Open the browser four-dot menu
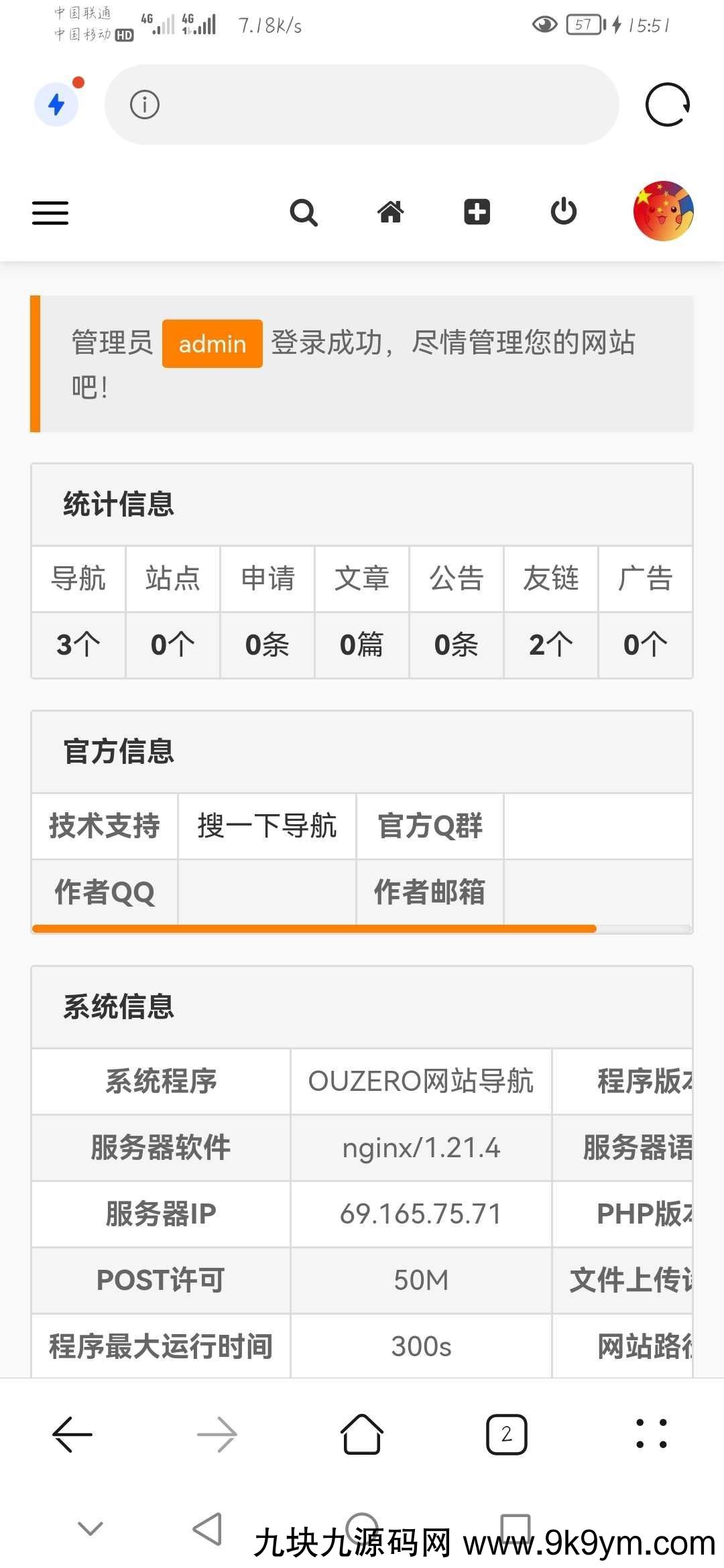Viewport: 724px width, 1568px height. click(x=651, y=1435)
